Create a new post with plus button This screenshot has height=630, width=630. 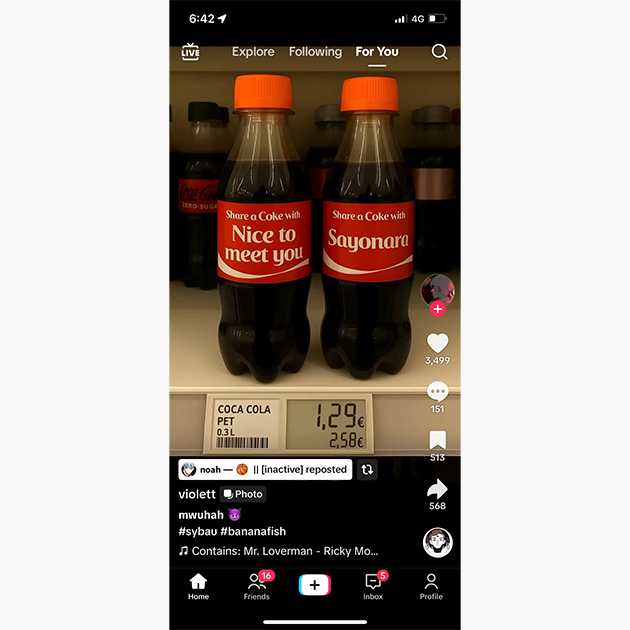(x=315, y=585)
